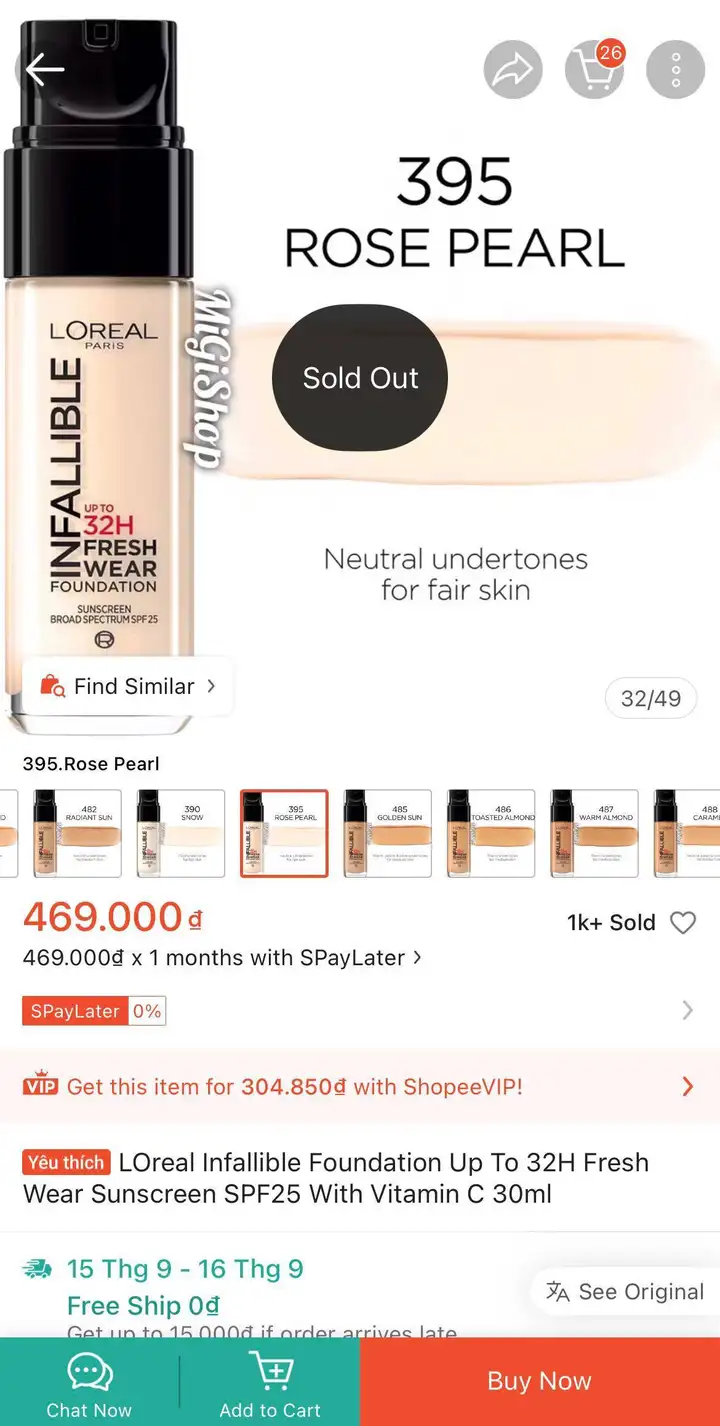Select the 390 Snow shade
720x1426 pixels.
pyautogui.click(x=181, y=834)
